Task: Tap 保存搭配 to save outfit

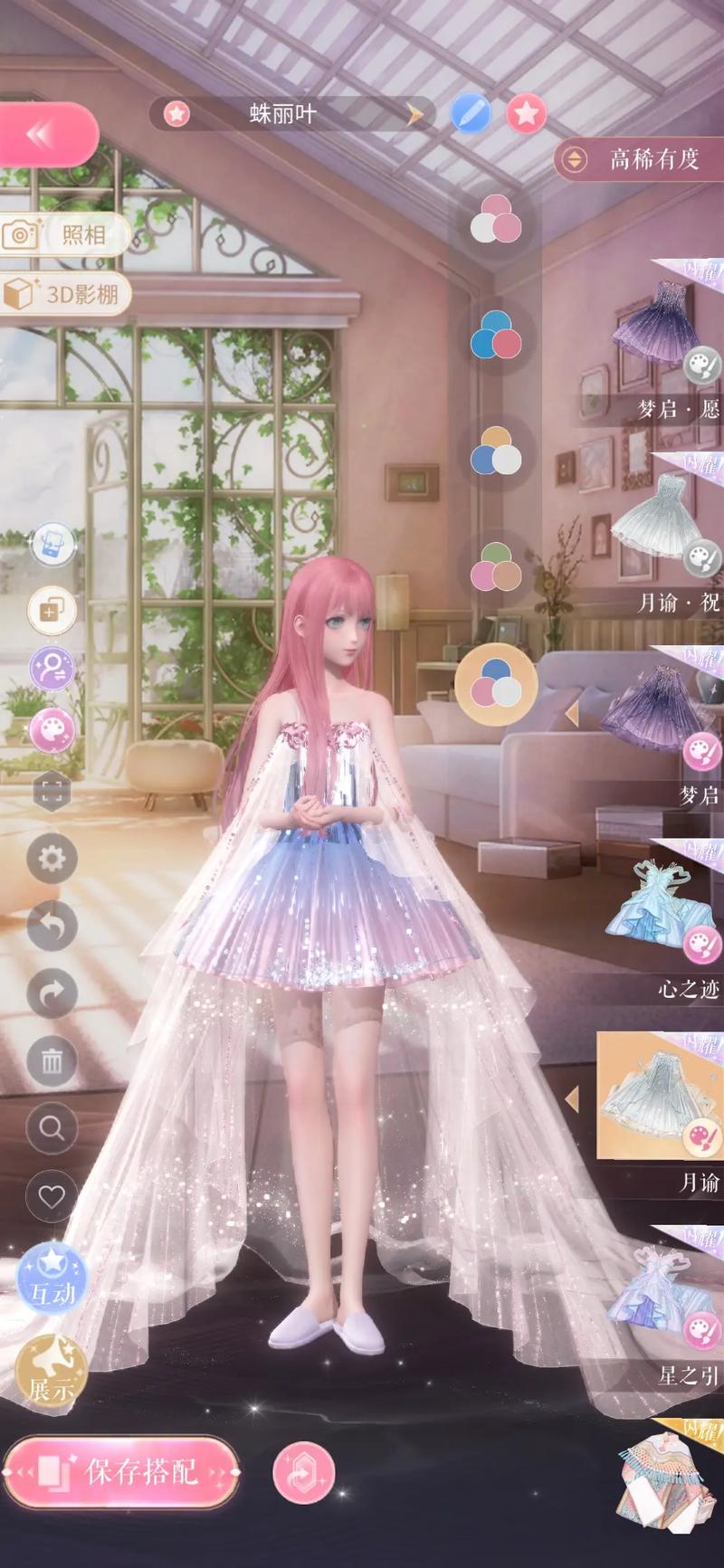Action: pyautogui.click(x=122, y=1472)
